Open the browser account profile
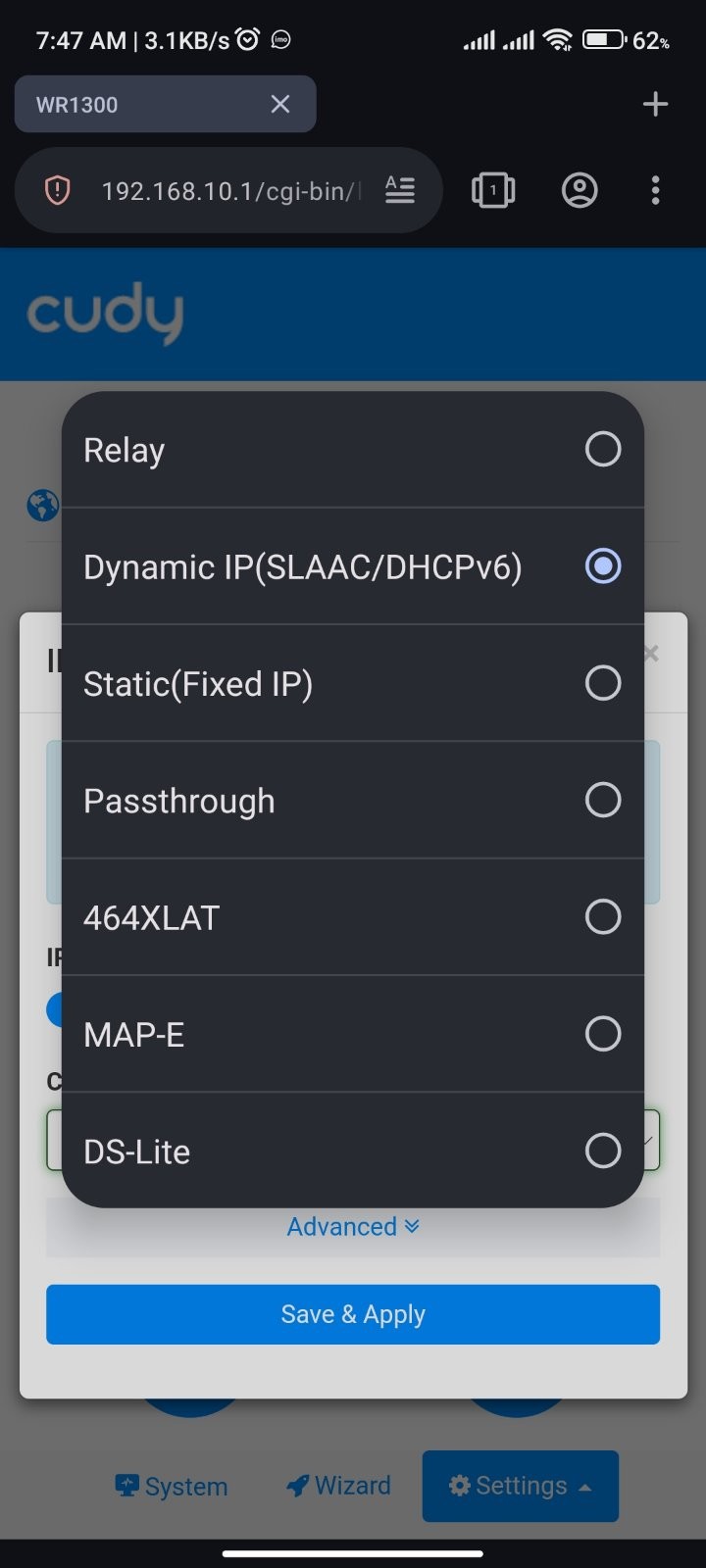The width and height of the screenshot is (706, 1568). [580, 190]
